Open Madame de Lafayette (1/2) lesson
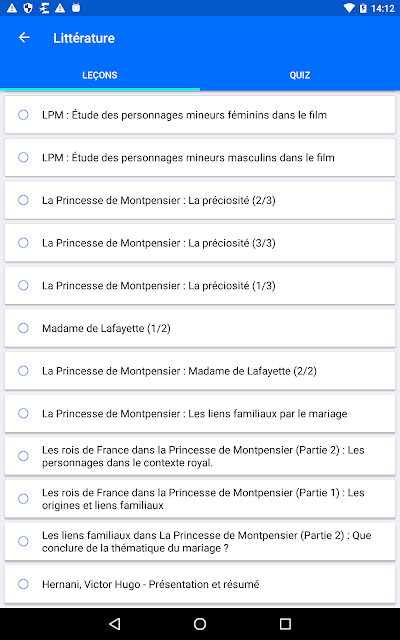This screenshot has width=400, height=640. coord(200,328)
